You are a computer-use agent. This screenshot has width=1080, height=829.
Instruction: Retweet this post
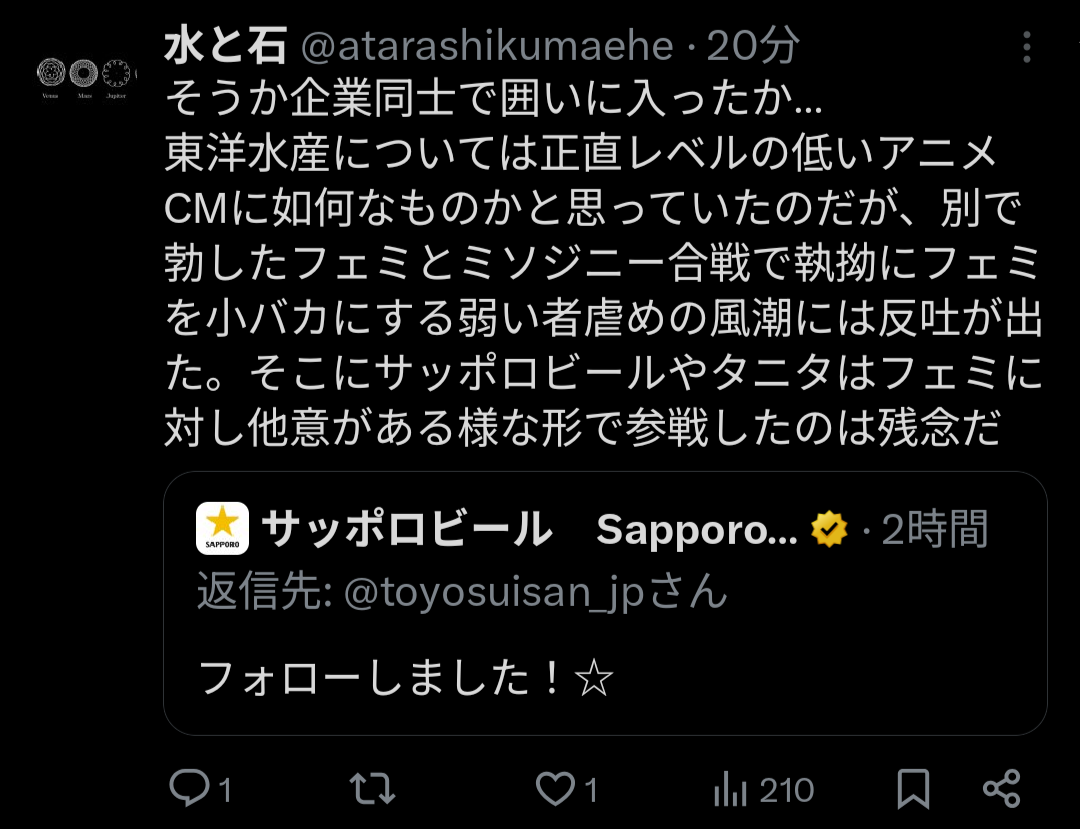click(x=373, y=789)
